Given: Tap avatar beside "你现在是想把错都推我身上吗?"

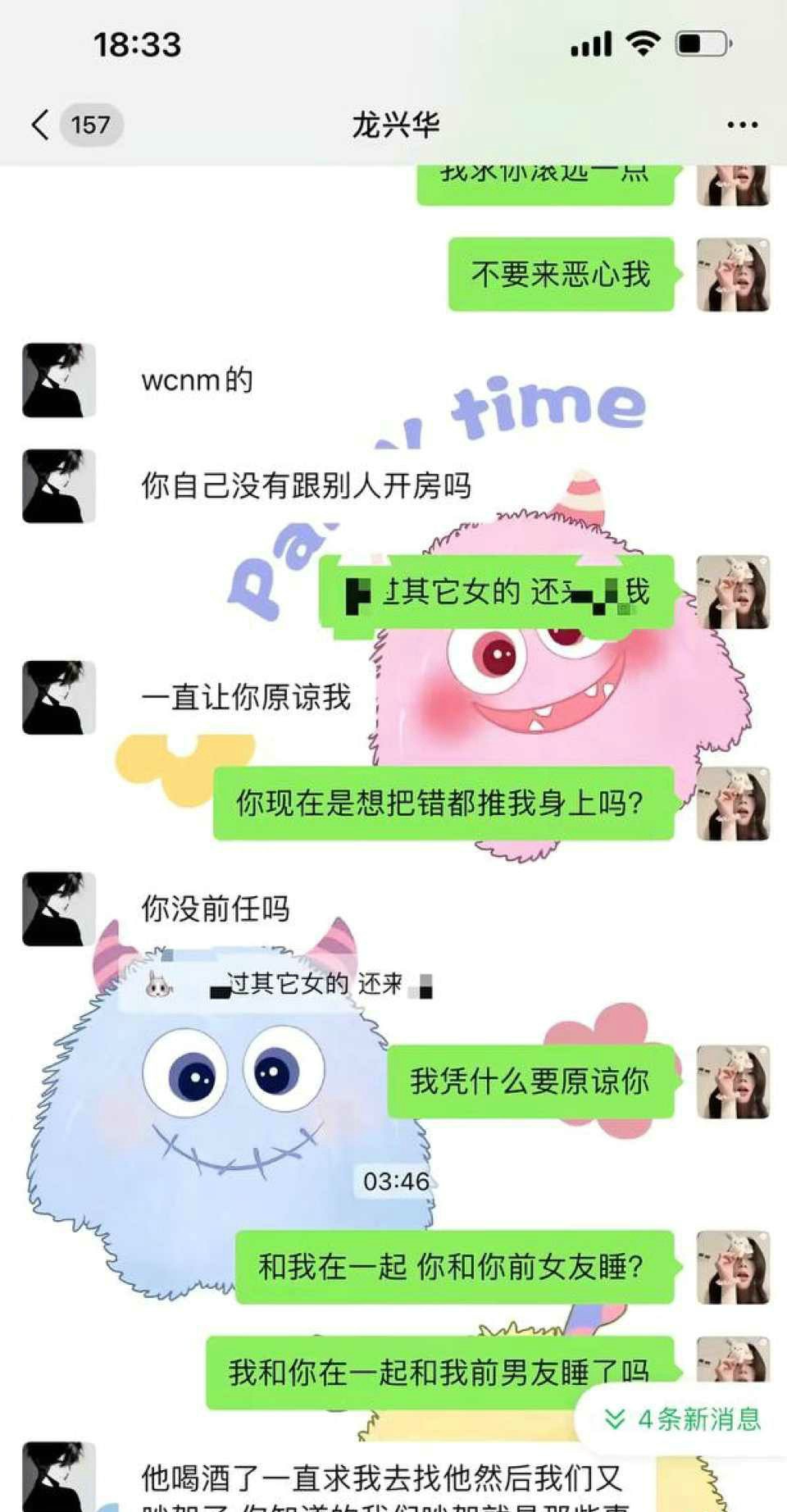Looking at the screenshot, I should [733, 804].
